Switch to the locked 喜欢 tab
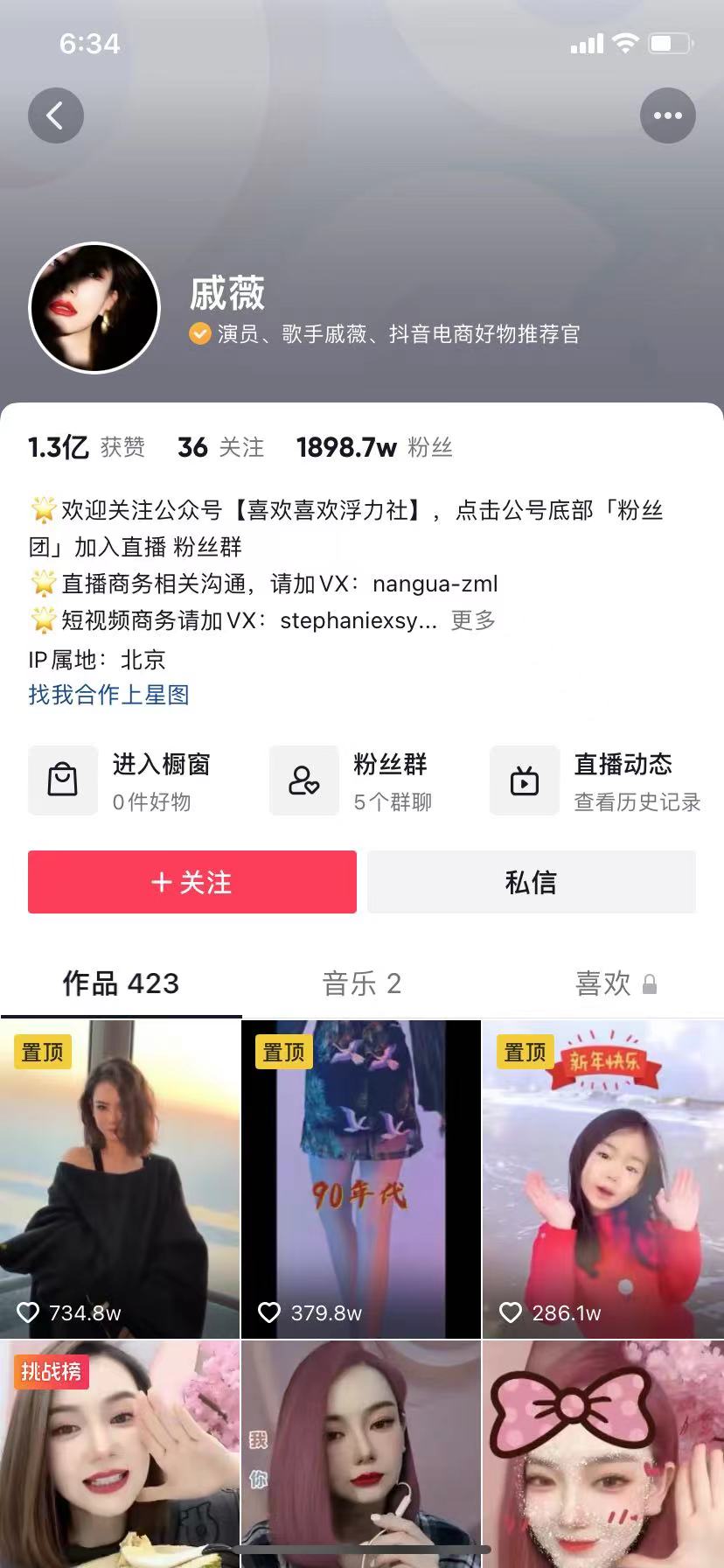The width and height of the screenshot is (724, 1568). [x=614, y=983]
